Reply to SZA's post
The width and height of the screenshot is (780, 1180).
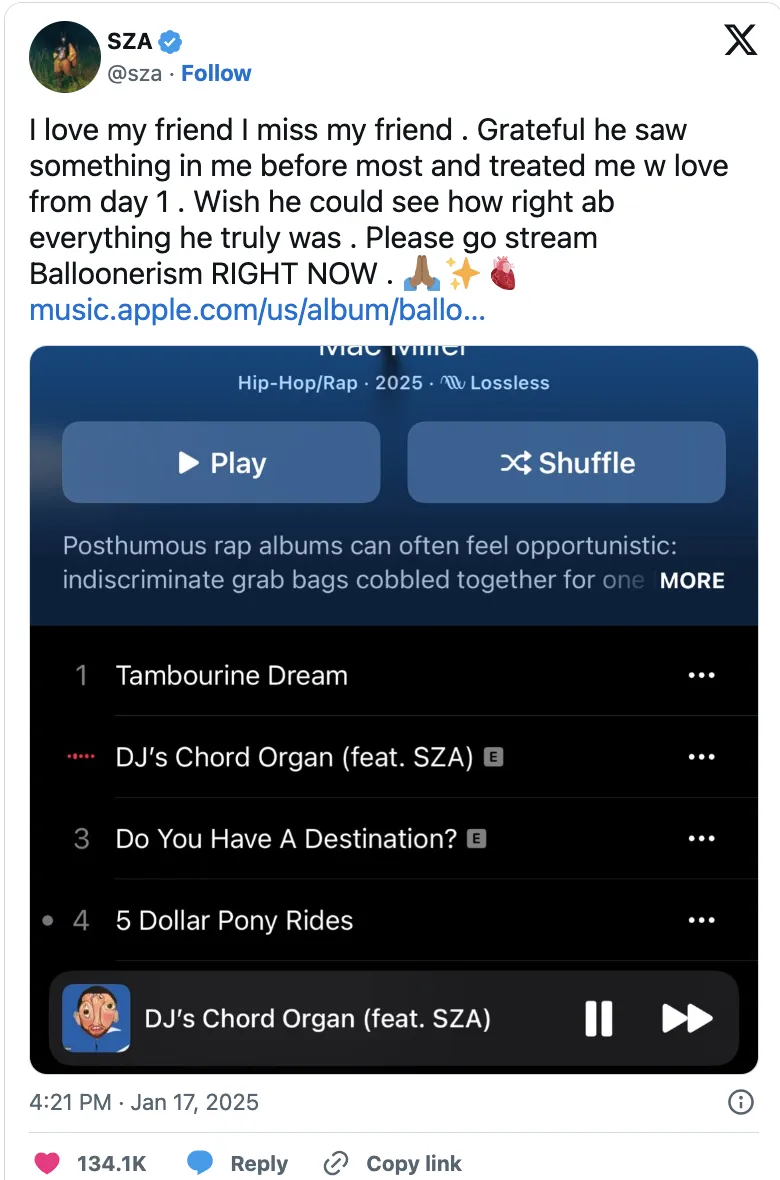click(x=238, y=1163)
